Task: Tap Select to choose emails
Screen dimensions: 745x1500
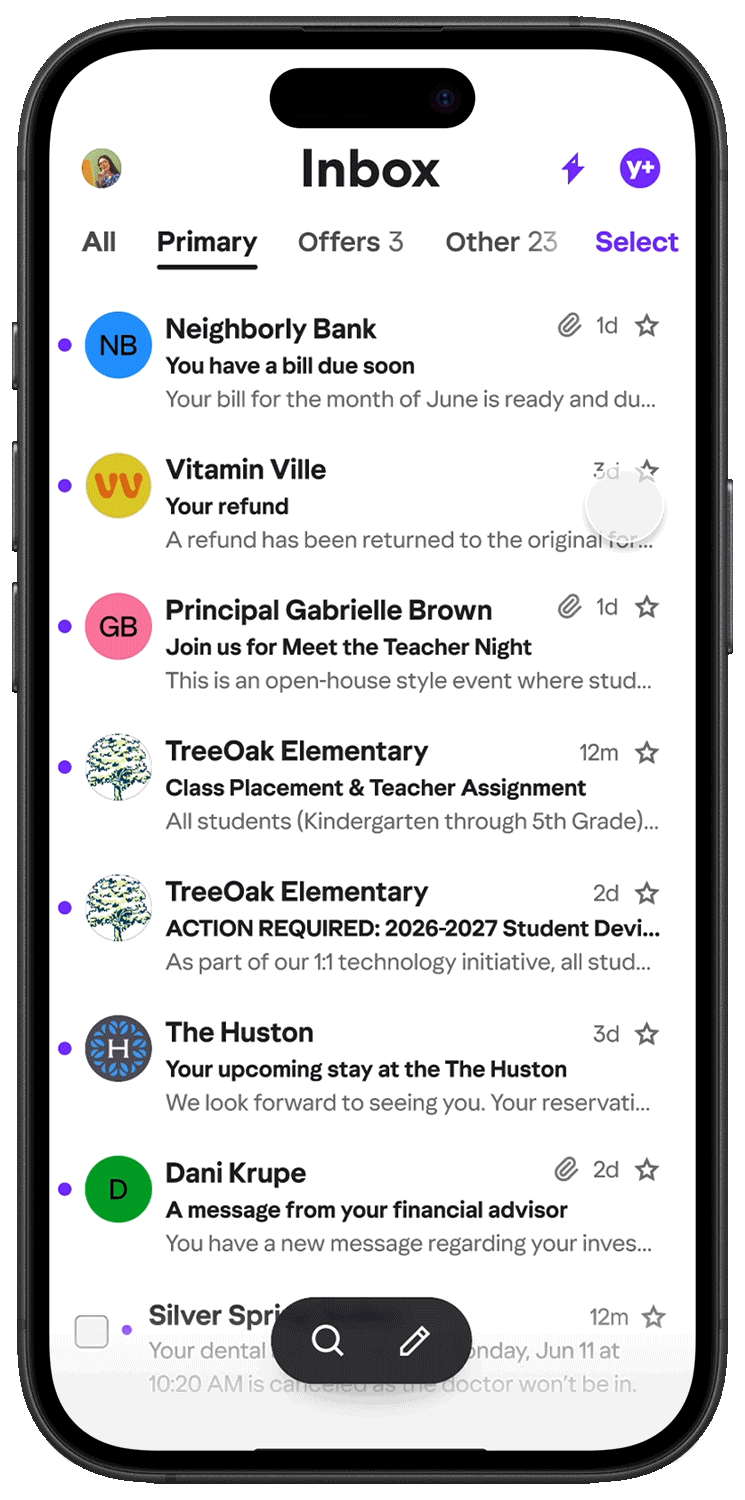Action: click(x=637, y=242)
